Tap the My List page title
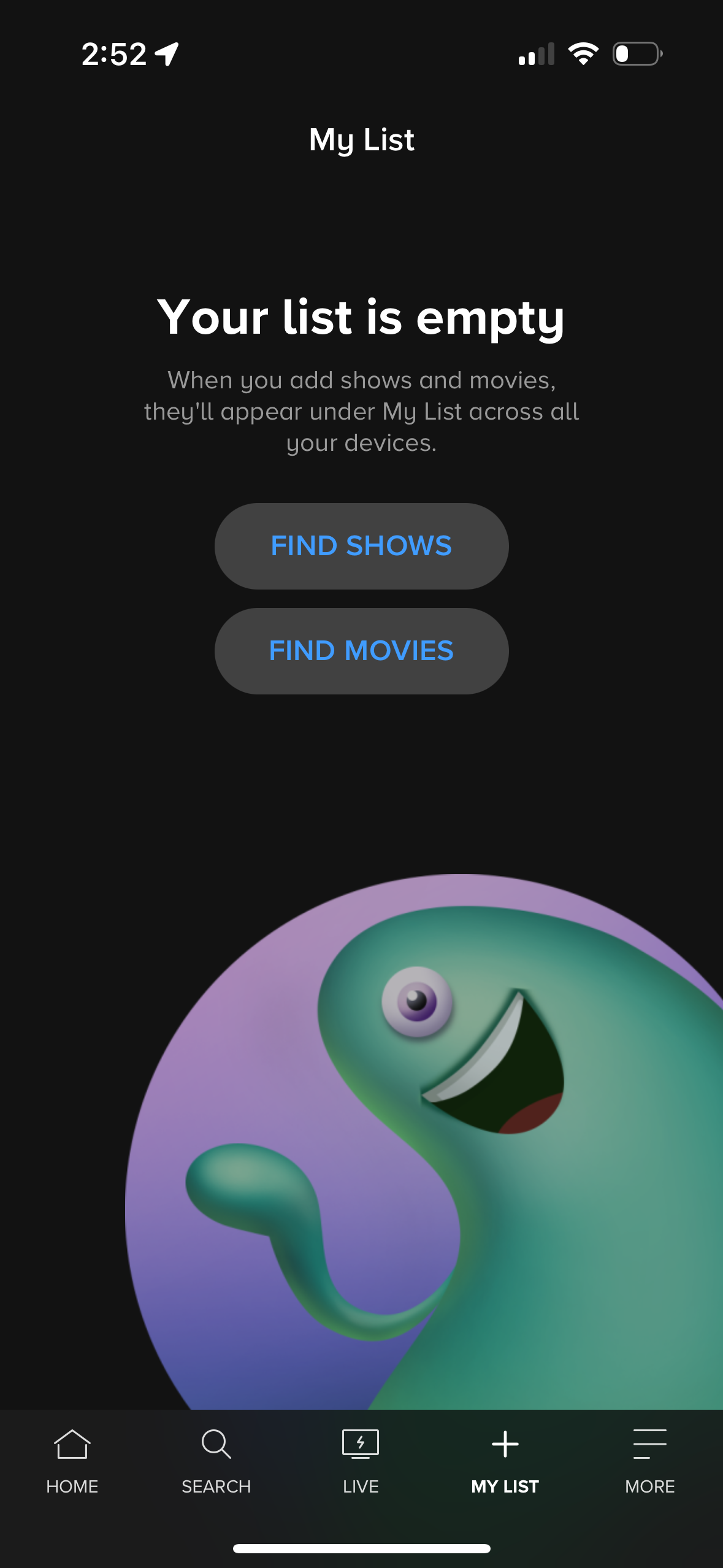This screenshot has height=1568, width=723. pyautogui.click(x=361, y=140)
